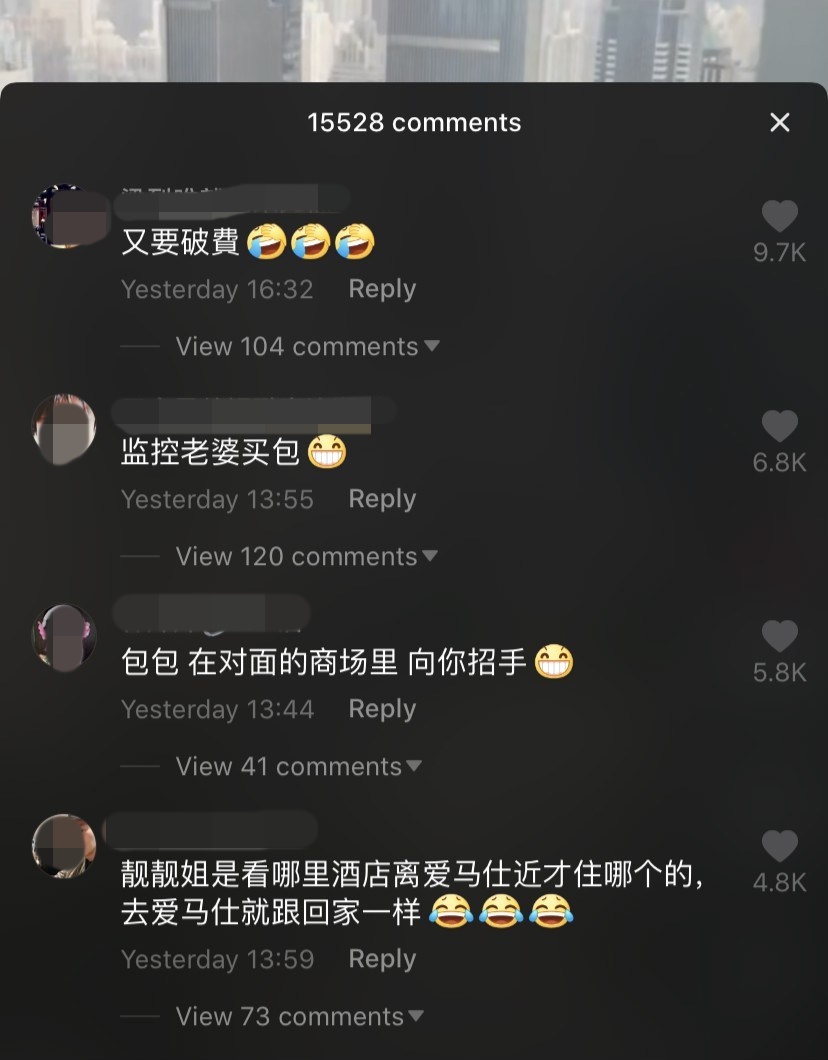This screenshot has width=828, height=1060.
Task: Open the avatar on the 爱马仕 comment
Action: [64, 845]
